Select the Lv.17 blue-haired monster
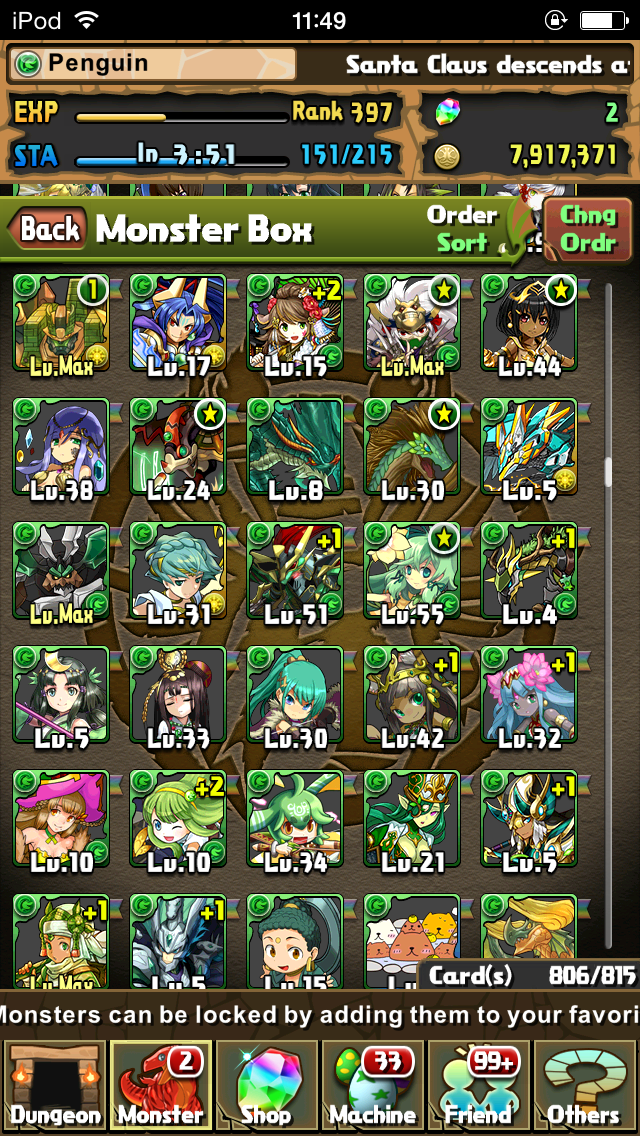Screen dimensions: 640x1136 [x=178, y=322]
